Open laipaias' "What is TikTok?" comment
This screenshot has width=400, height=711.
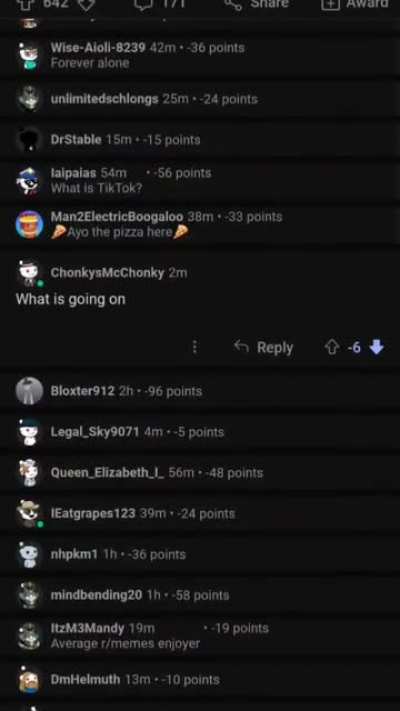pyautogui.click(x=200, y=180)
